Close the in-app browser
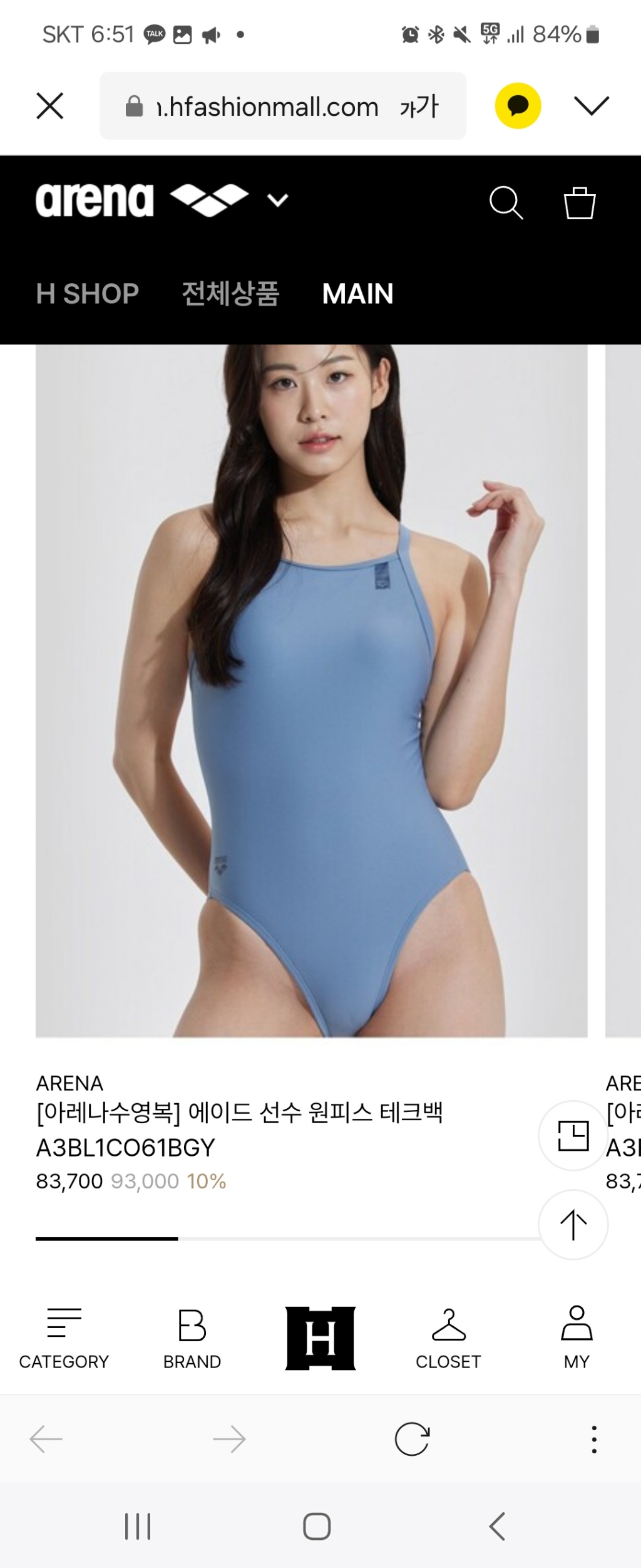 50,105
